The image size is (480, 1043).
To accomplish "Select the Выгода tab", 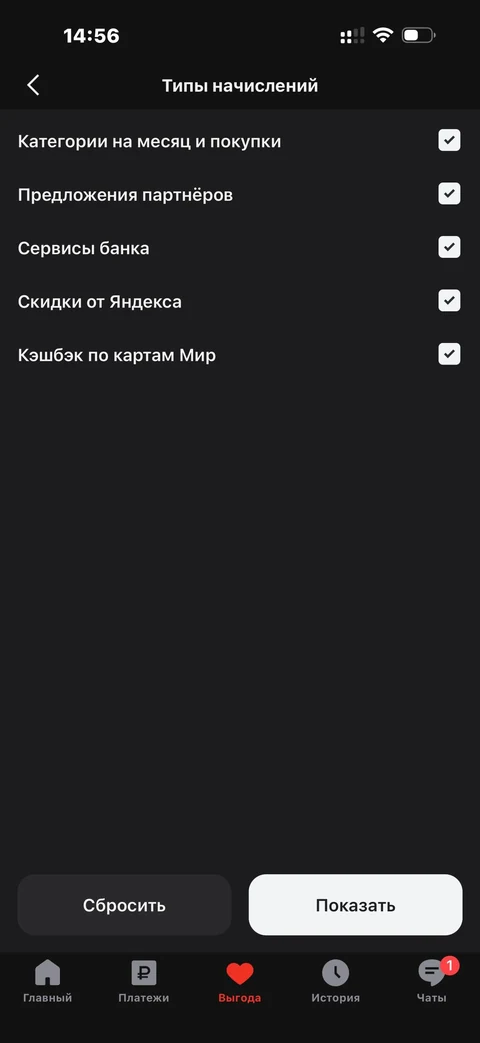I will coord(240,982).
